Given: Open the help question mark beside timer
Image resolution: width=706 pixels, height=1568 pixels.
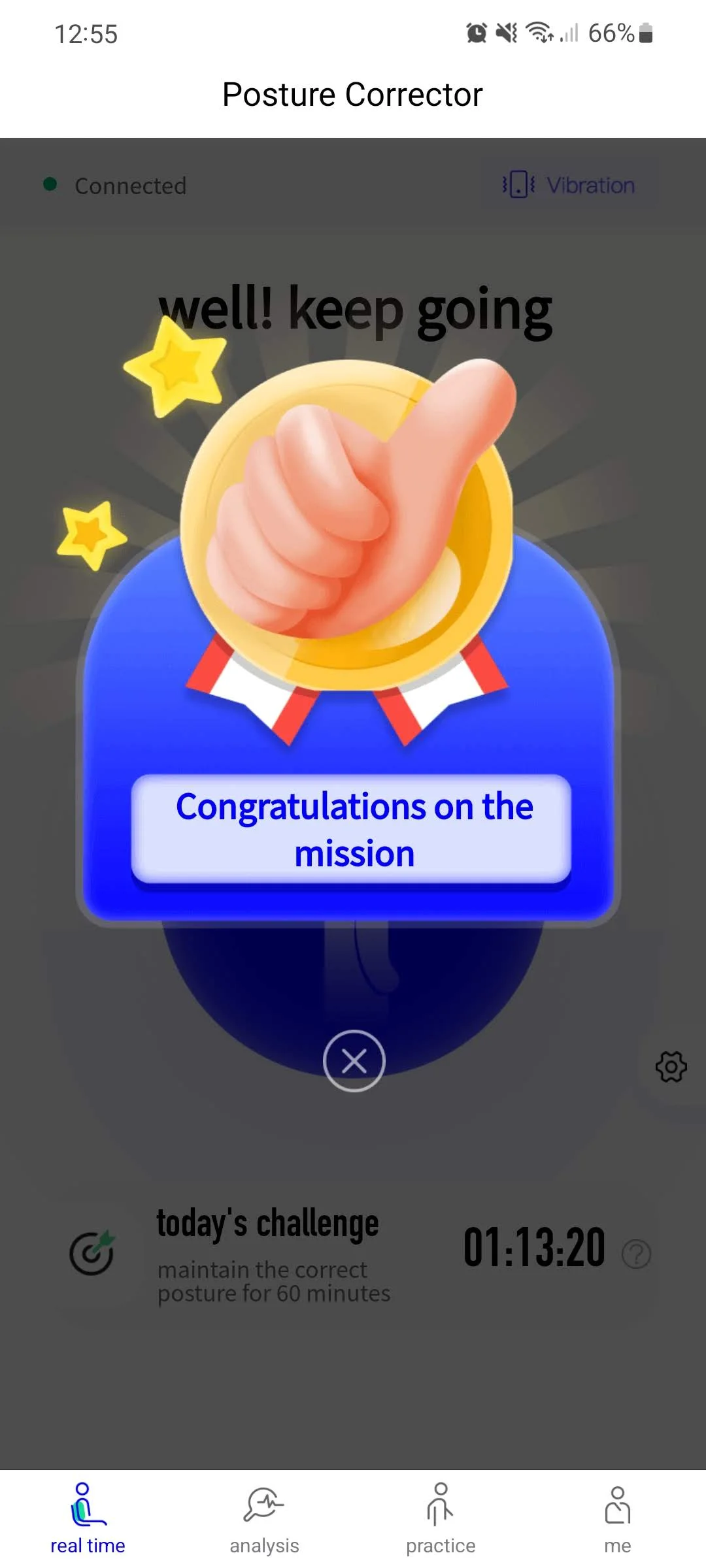Looking at the screenshot, I should pyautogui.click(x=636, y=1254).
